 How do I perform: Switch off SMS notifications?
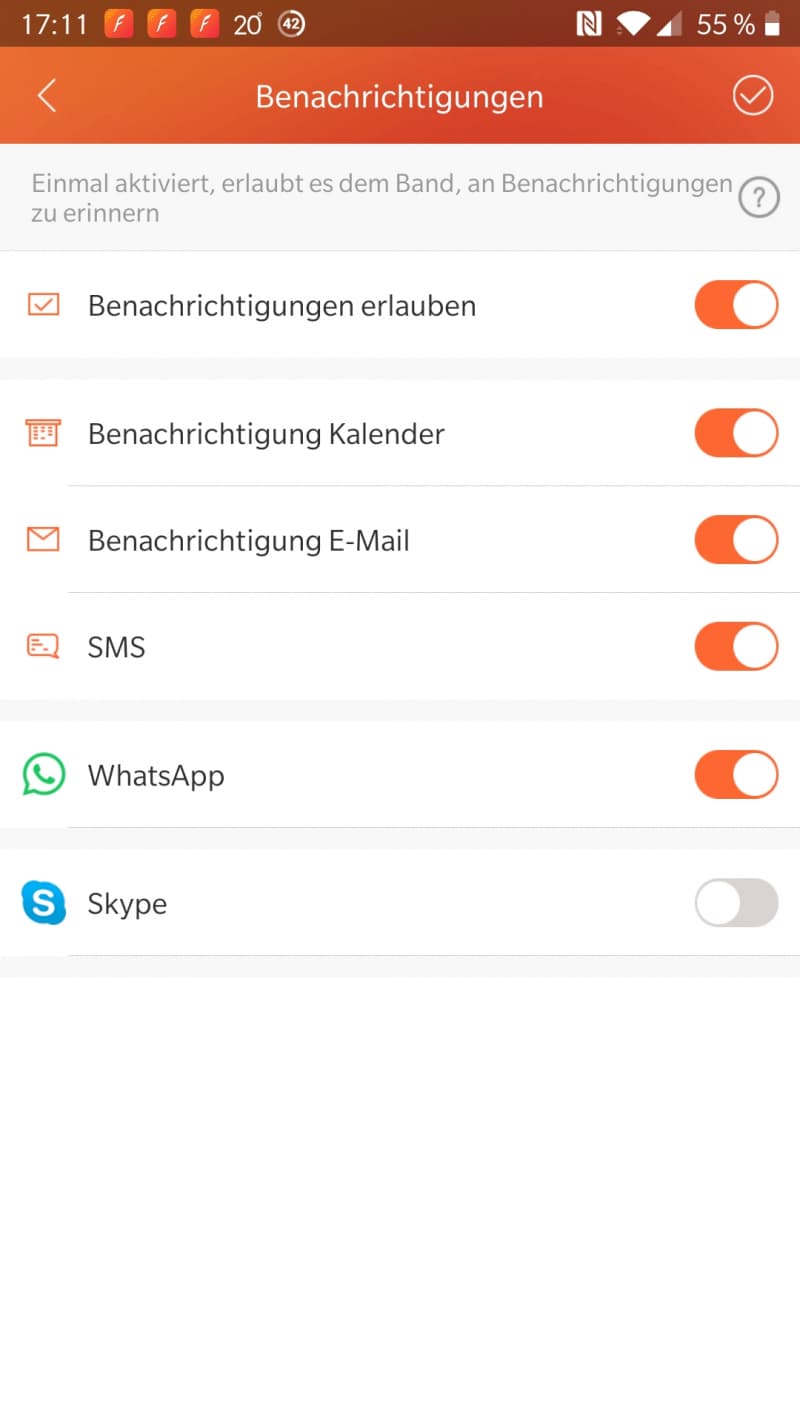[x=736, y=647]
